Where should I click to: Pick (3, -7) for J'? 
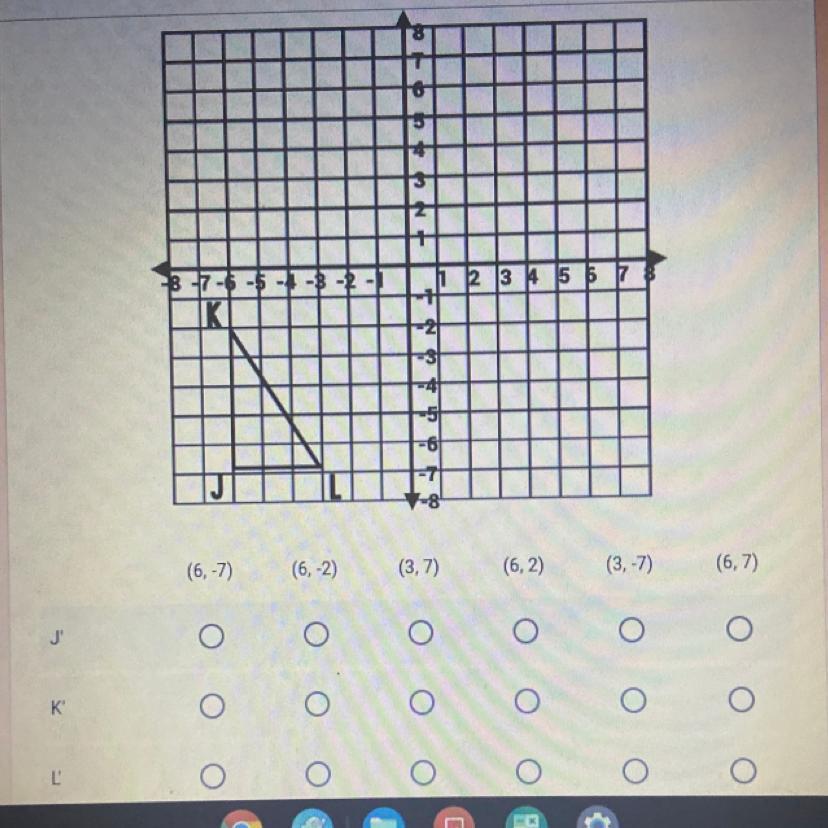click(631, 631)
